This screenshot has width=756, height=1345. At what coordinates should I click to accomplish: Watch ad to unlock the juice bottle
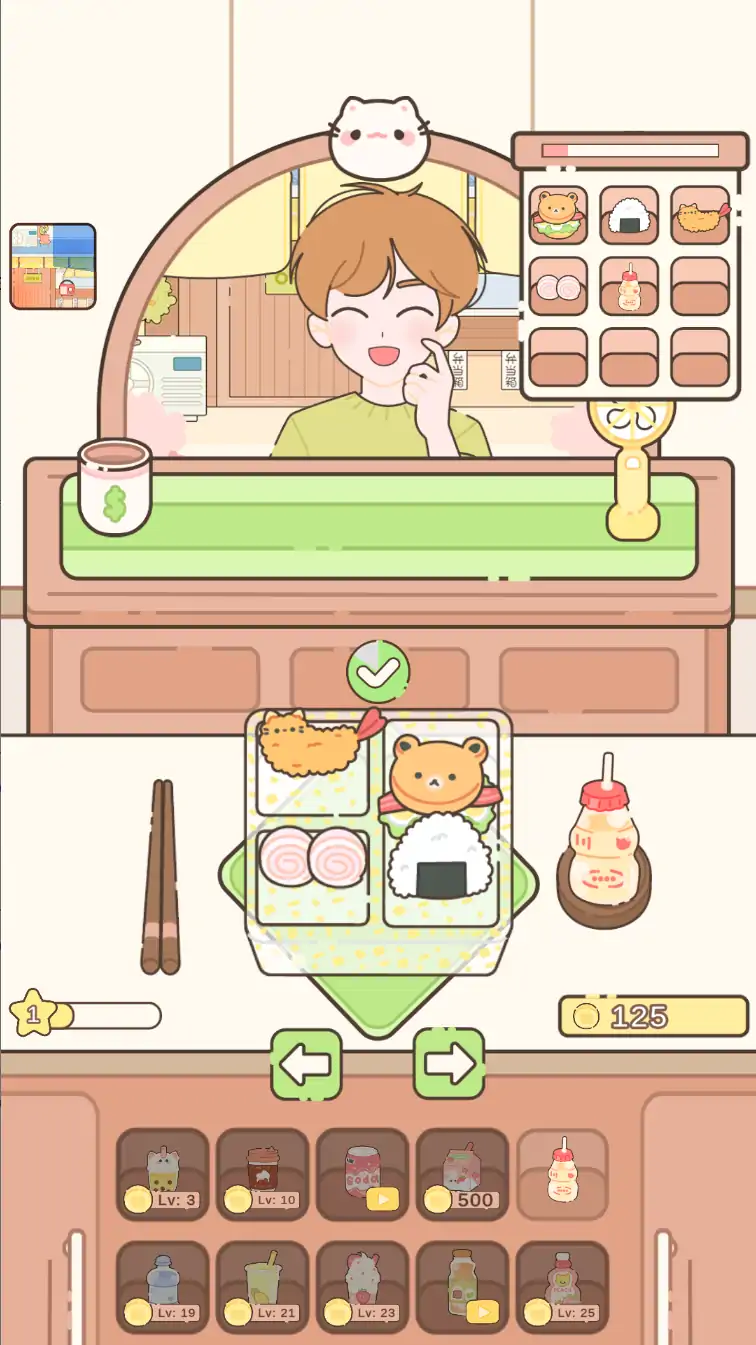463,1287
